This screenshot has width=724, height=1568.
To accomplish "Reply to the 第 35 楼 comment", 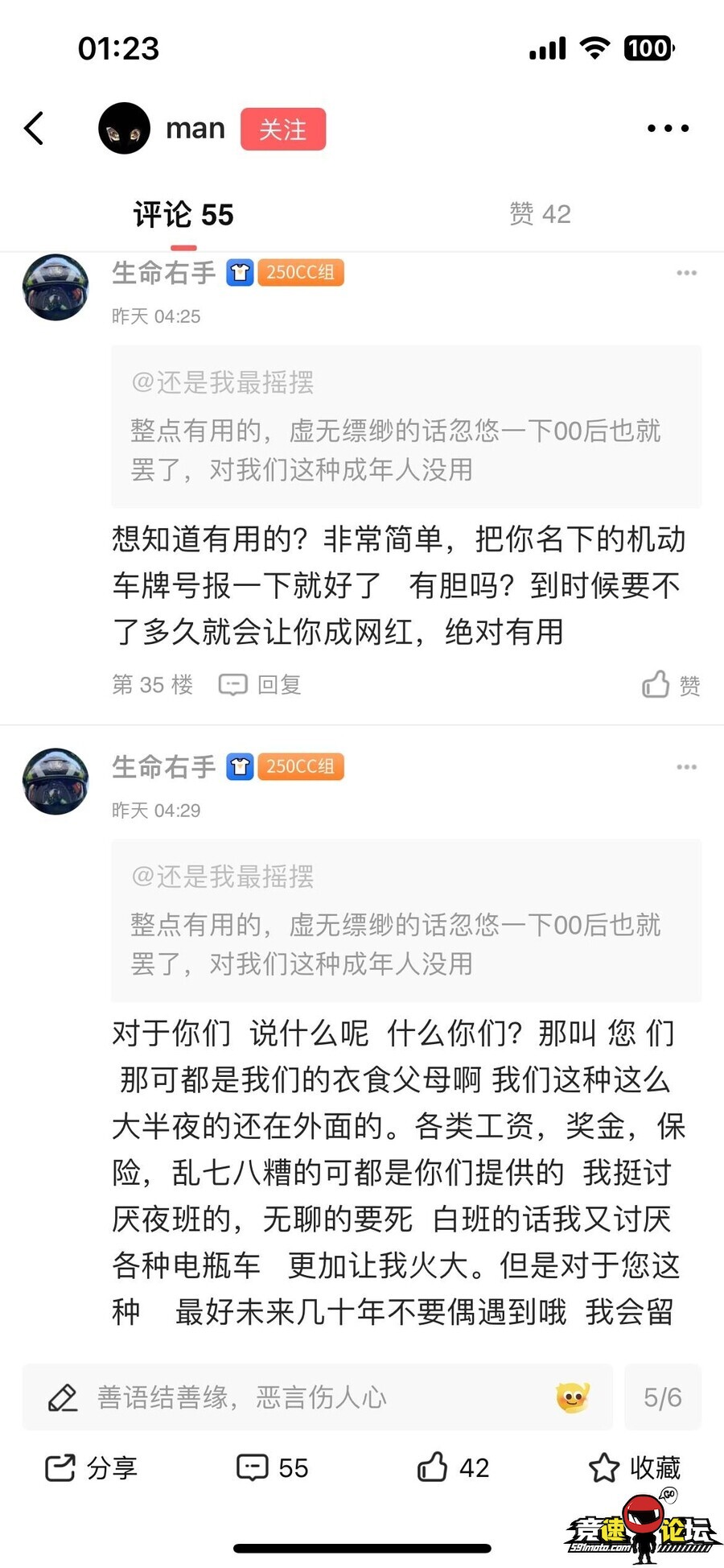I will coord(261,685).
